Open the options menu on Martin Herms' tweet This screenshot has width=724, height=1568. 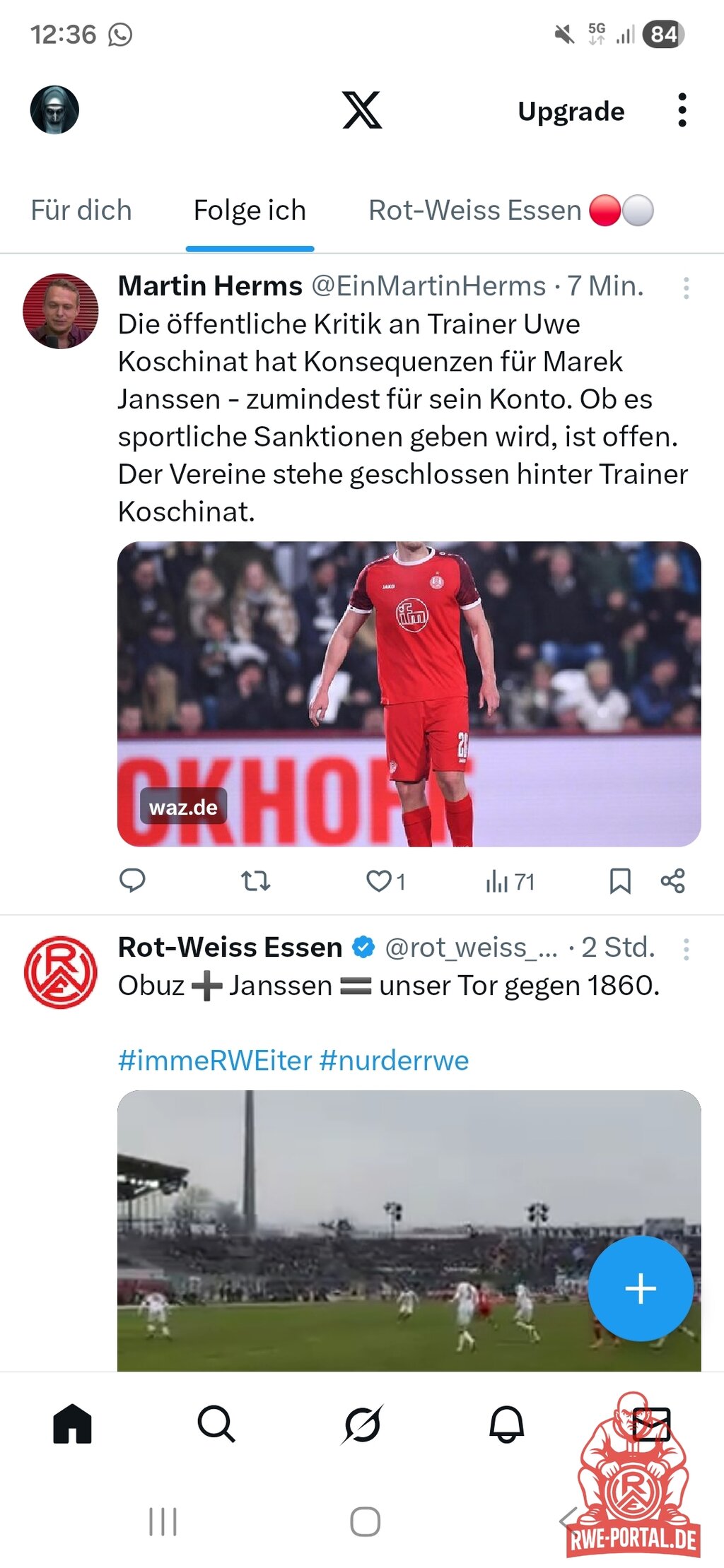click(x=687, y=286)
